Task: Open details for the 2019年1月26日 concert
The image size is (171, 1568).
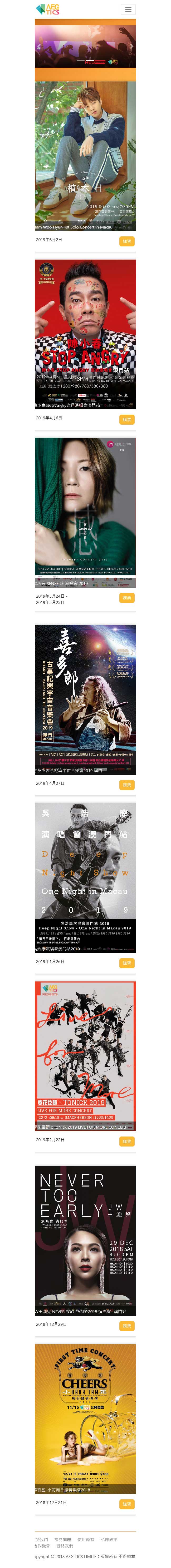Action: pos(126,963)
